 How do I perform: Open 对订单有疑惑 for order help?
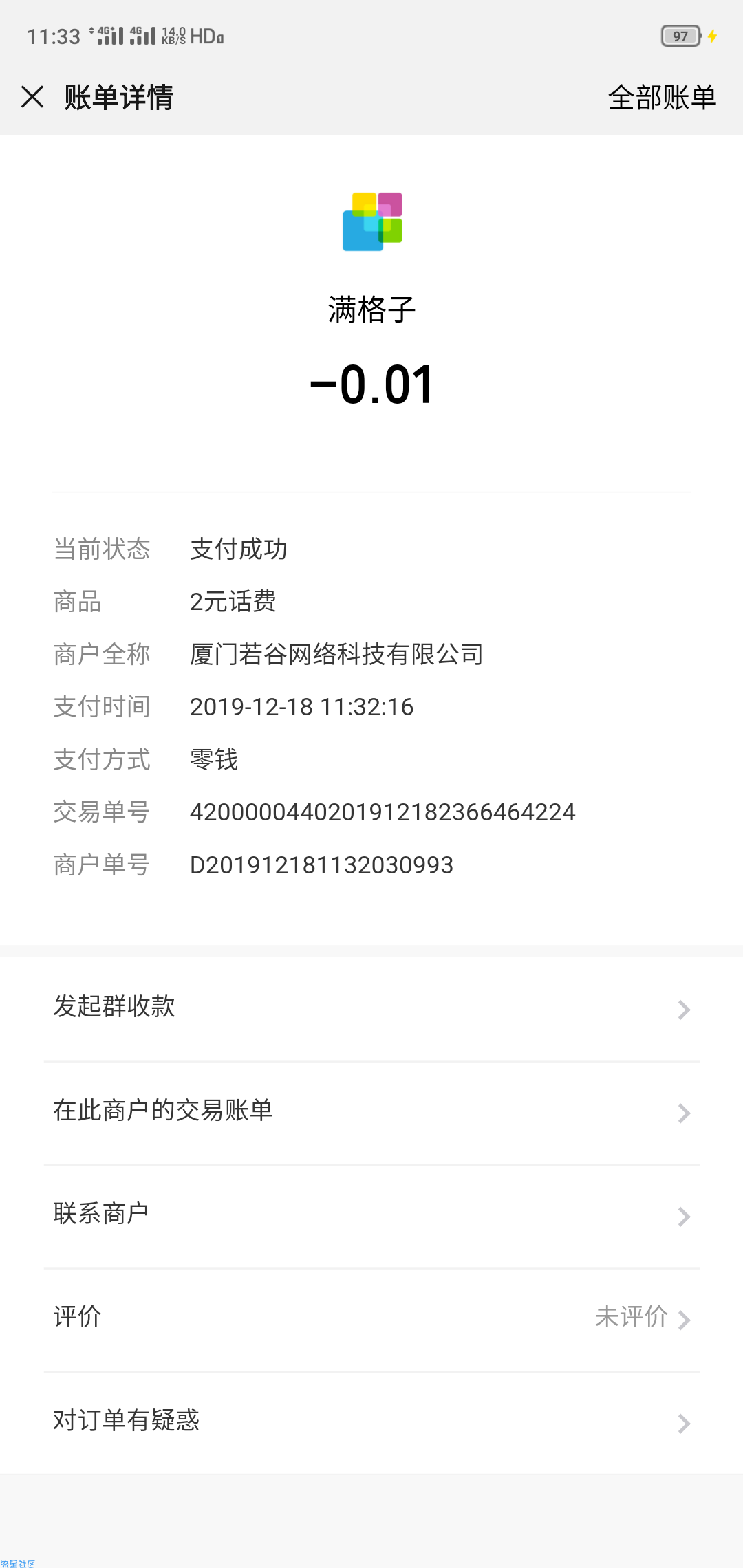pos(371,1422)
